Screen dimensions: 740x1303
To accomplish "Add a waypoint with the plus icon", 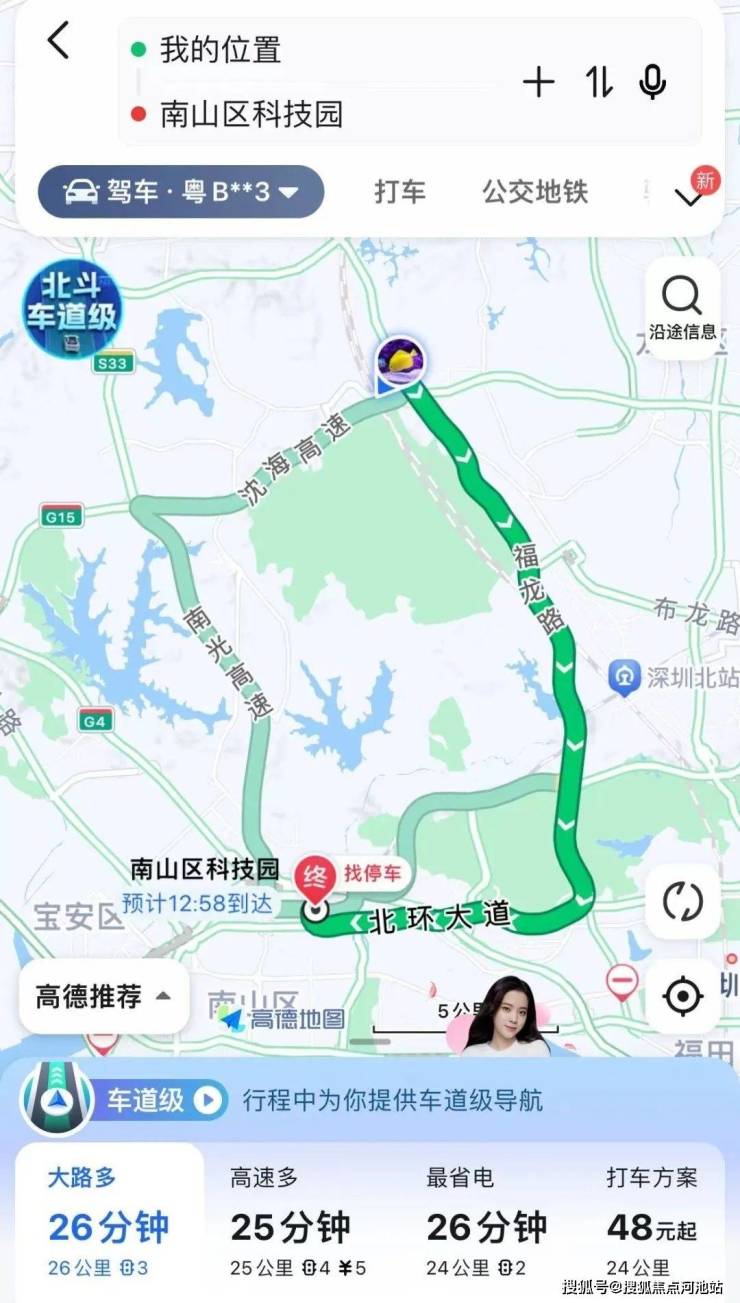I will pyautogui.click(x=538, y=82).
